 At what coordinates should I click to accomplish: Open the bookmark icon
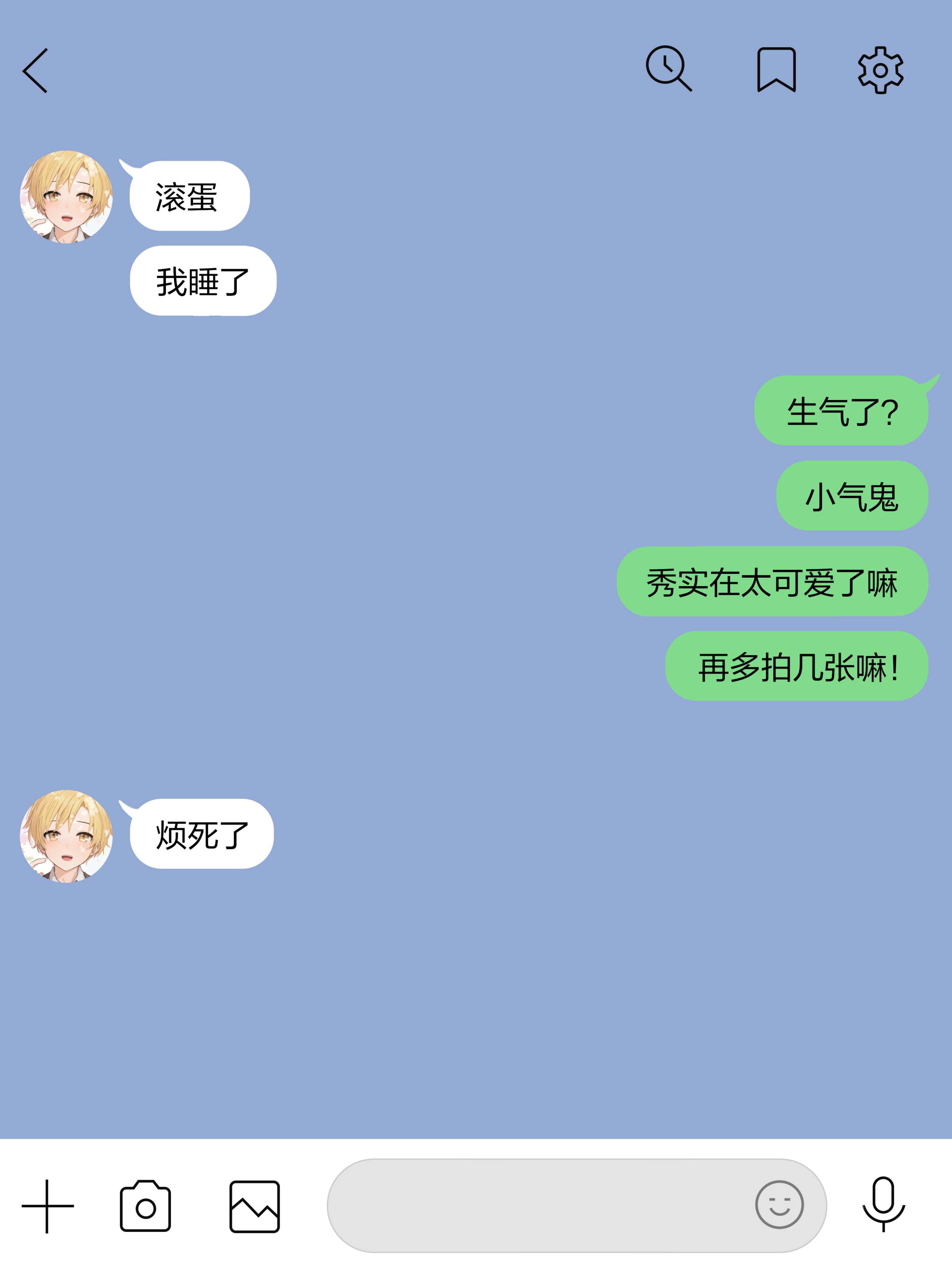776,70
